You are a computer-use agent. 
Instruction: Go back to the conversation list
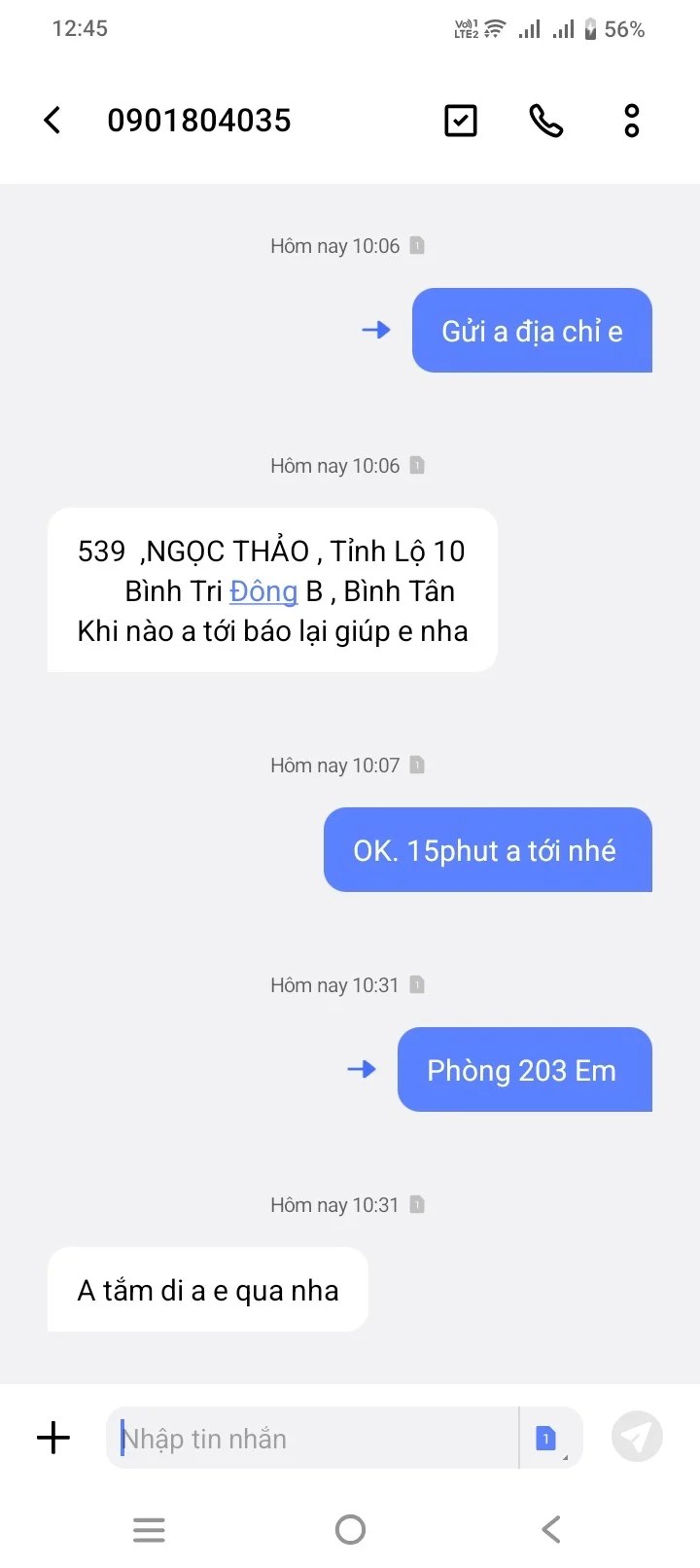pyautogui.click(x=52, y=121)
